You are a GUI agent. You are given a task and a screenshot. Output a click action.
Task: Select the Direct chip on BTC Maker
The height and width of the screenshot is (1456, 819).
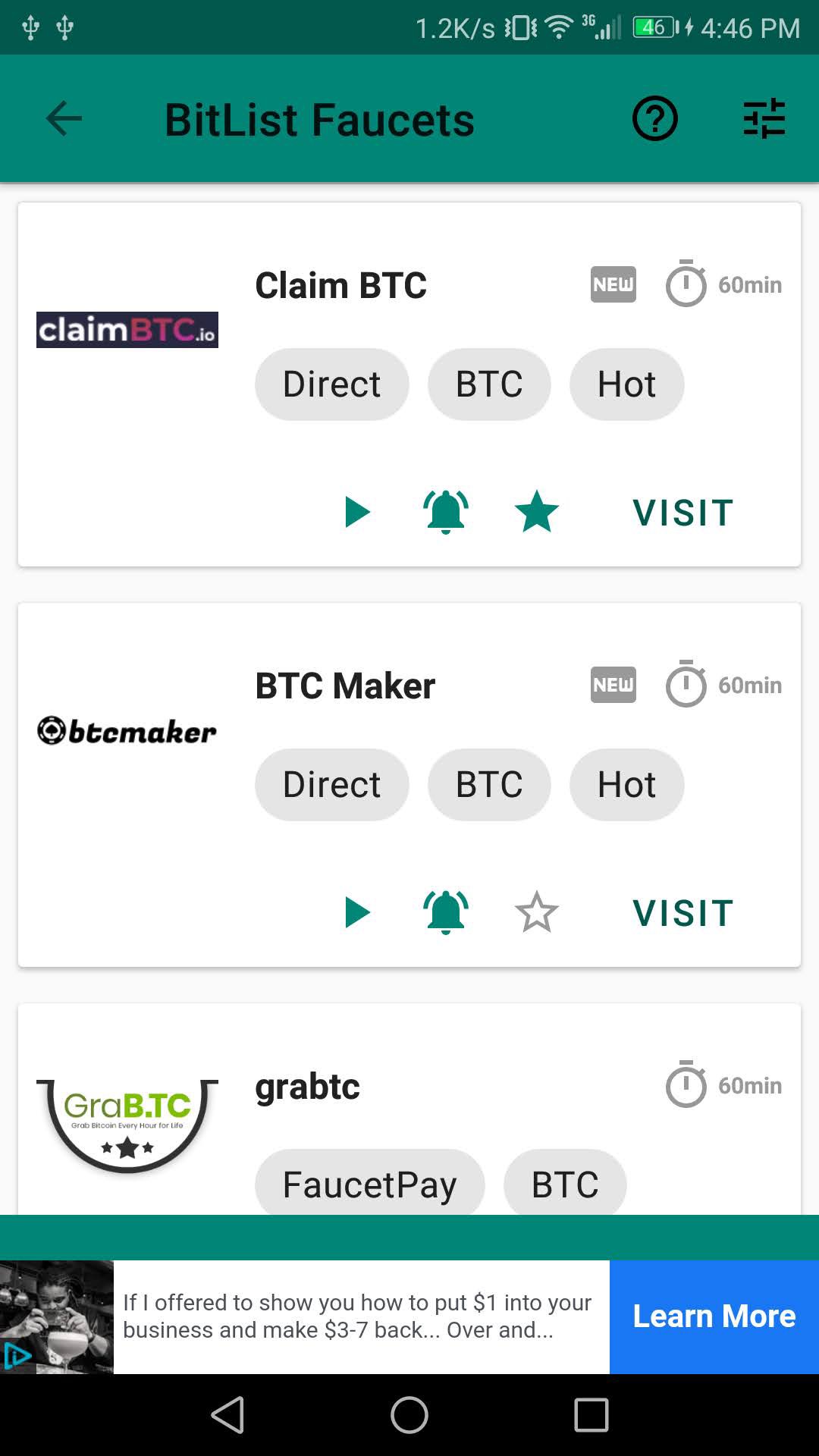click(331, 785)
